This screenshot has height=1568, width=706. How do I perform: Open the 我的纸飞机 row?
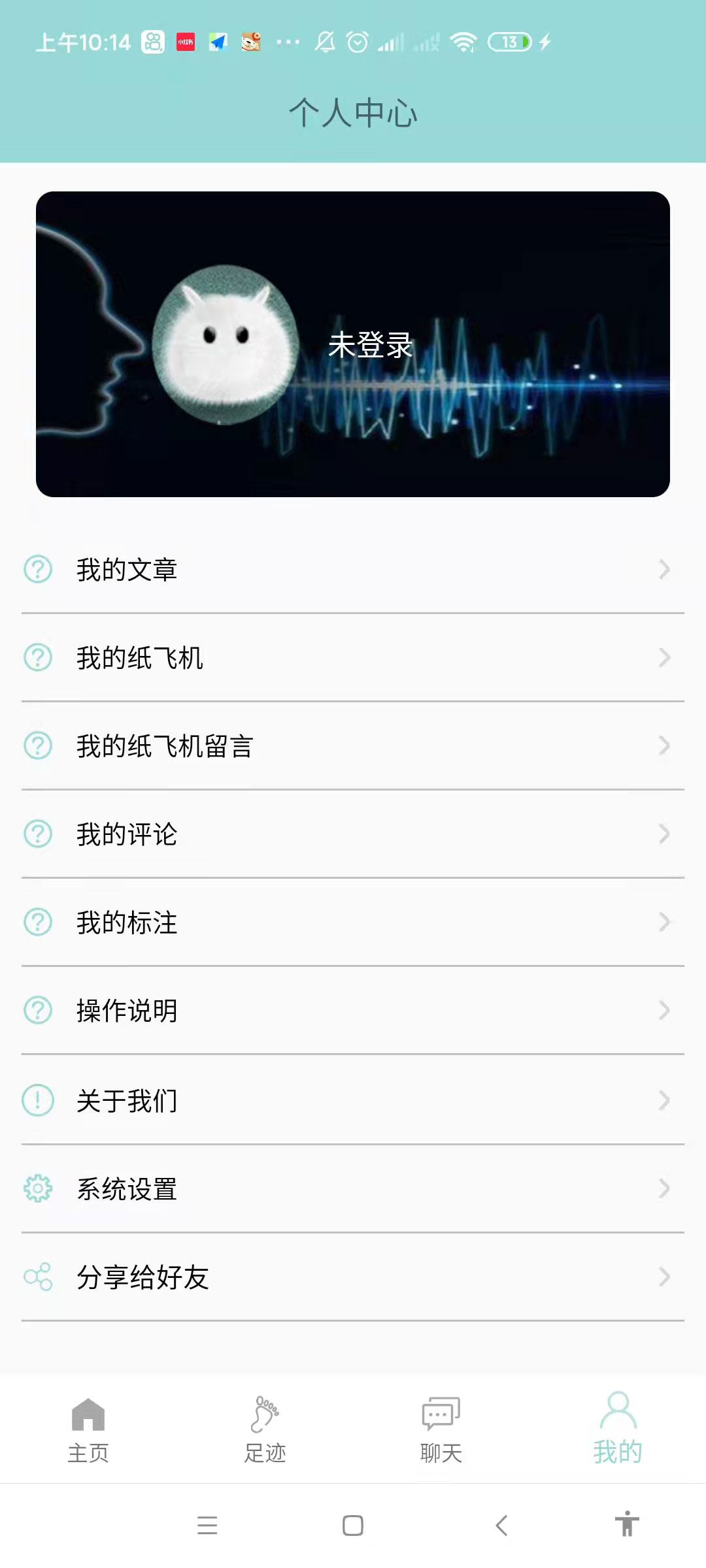point(353,658)
